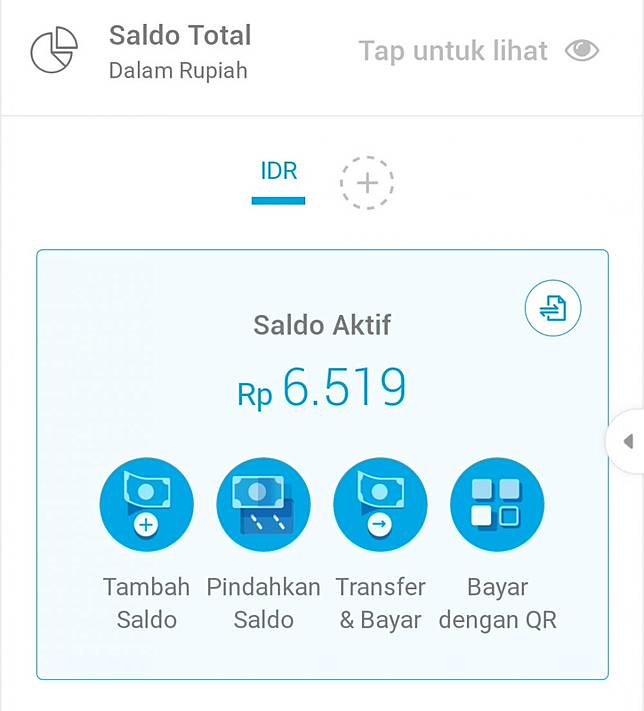Reveal the total balance with eye icon
The image size is (644, 711).
[x=582, y=51]
